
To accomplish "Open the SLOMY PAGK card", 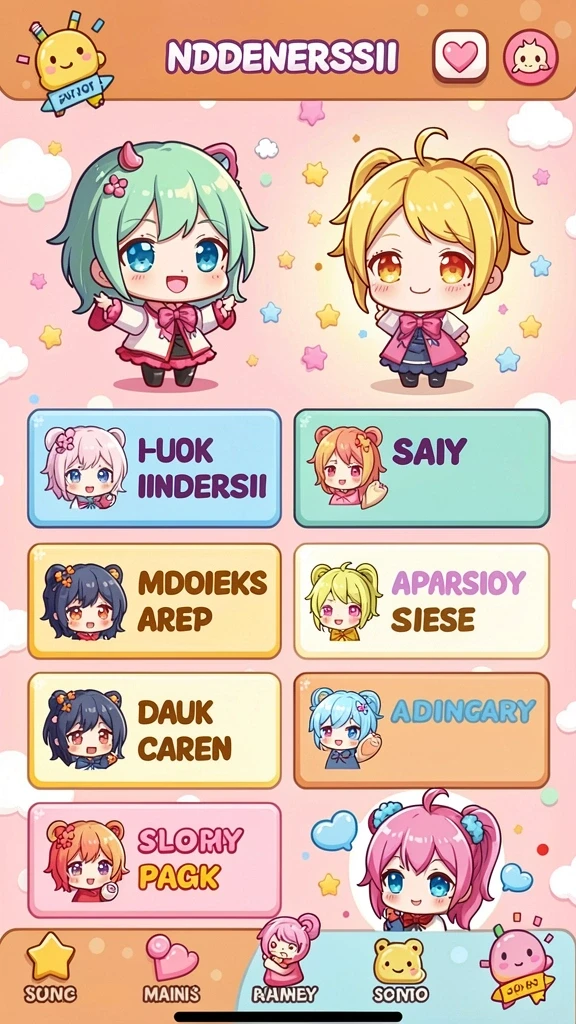I will point(155,860).
